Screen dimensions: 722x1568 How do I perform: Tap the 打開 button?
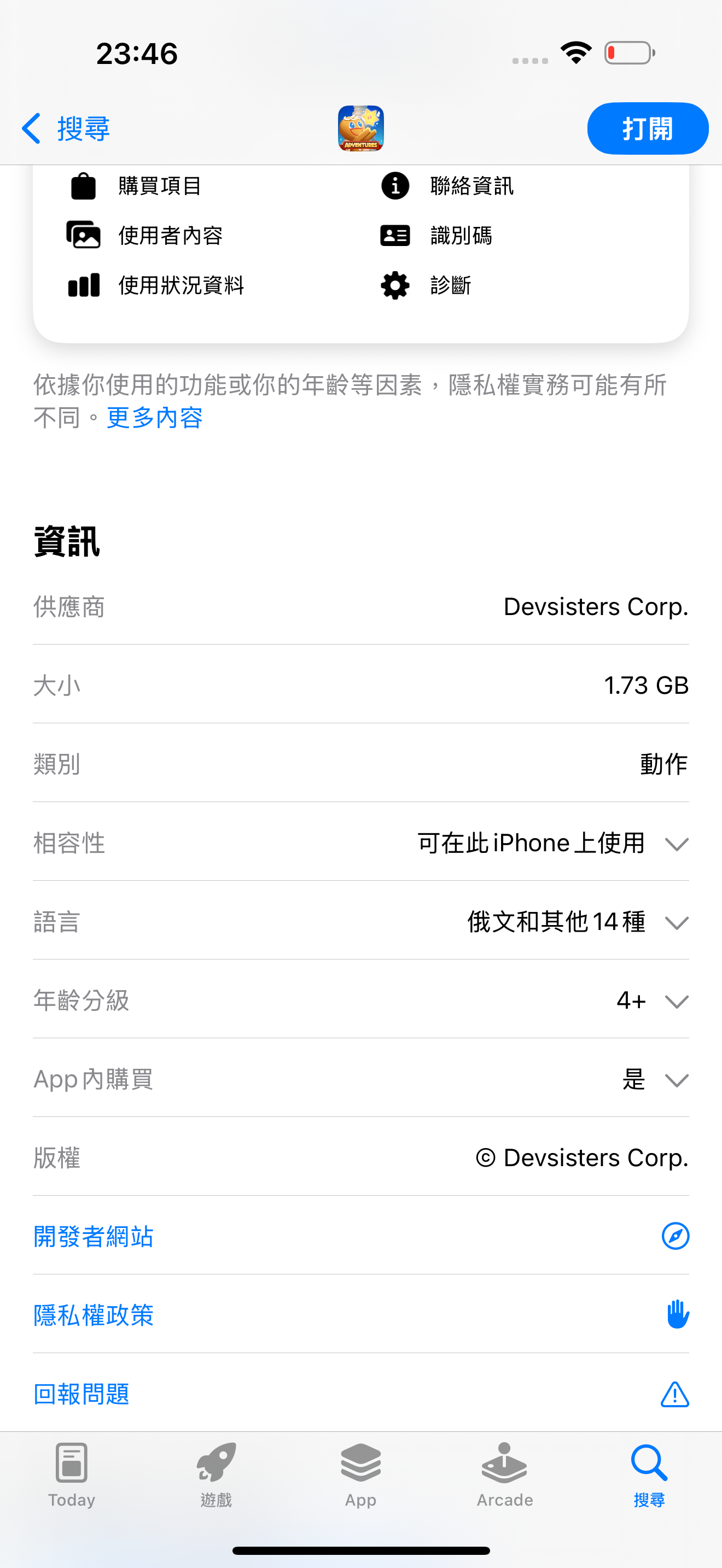pos(647,128)
